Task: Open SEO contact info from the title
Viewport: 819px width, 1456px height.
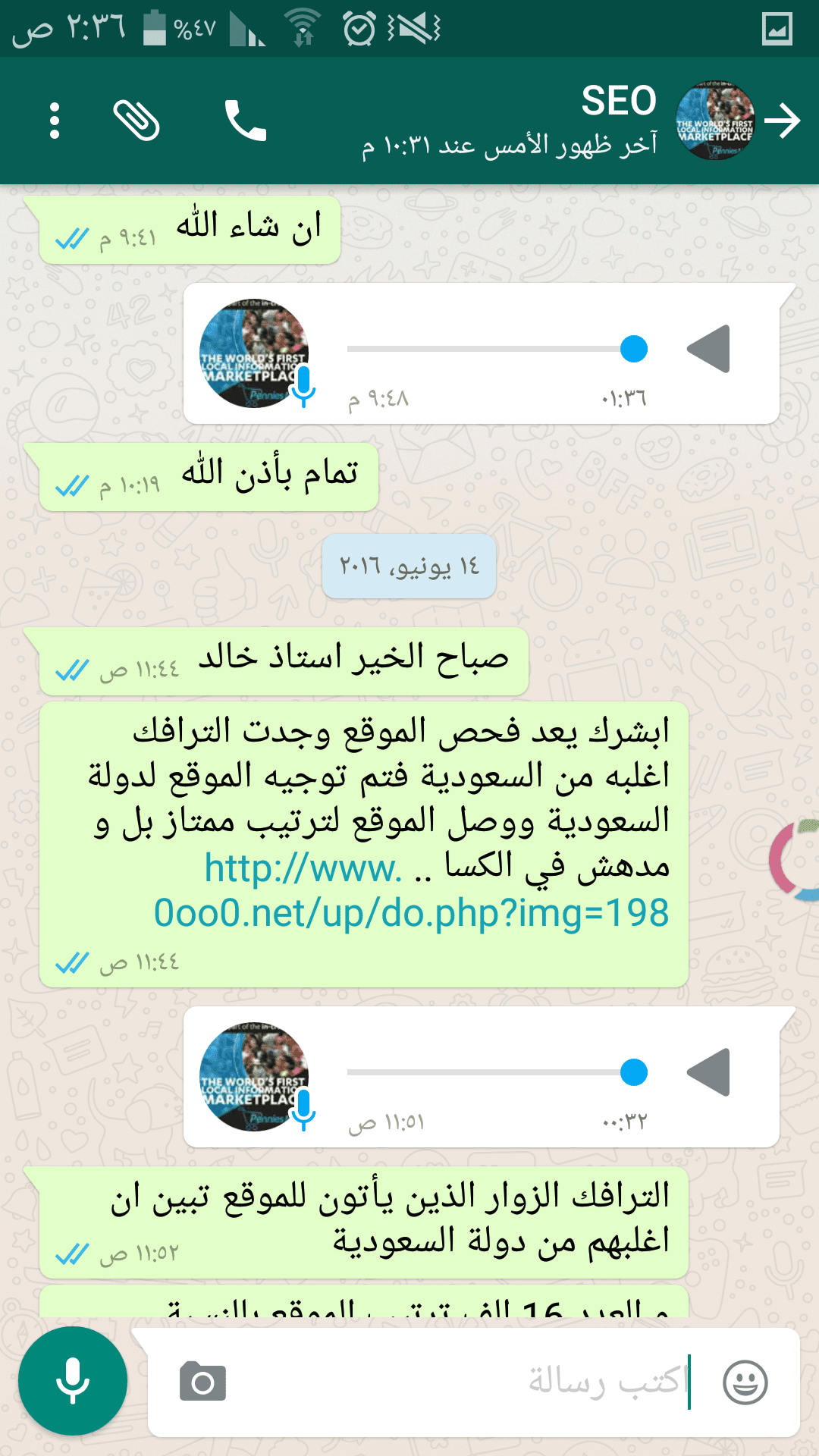Action: tap(618, 102)
